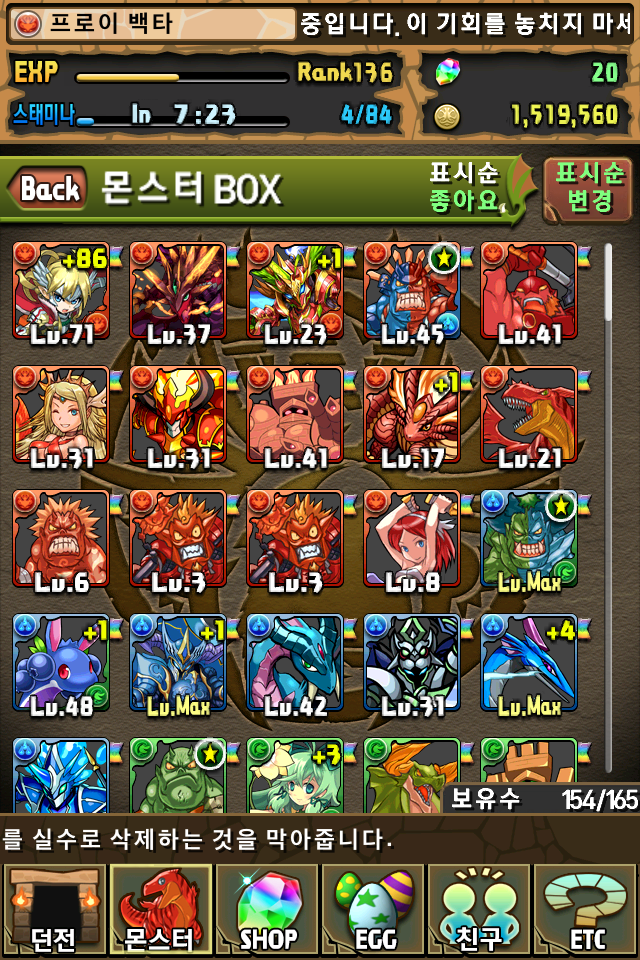
Task: Open the Lv.Max blue dragon with +4
Action: pyautogui.click(x=529, y=663)
